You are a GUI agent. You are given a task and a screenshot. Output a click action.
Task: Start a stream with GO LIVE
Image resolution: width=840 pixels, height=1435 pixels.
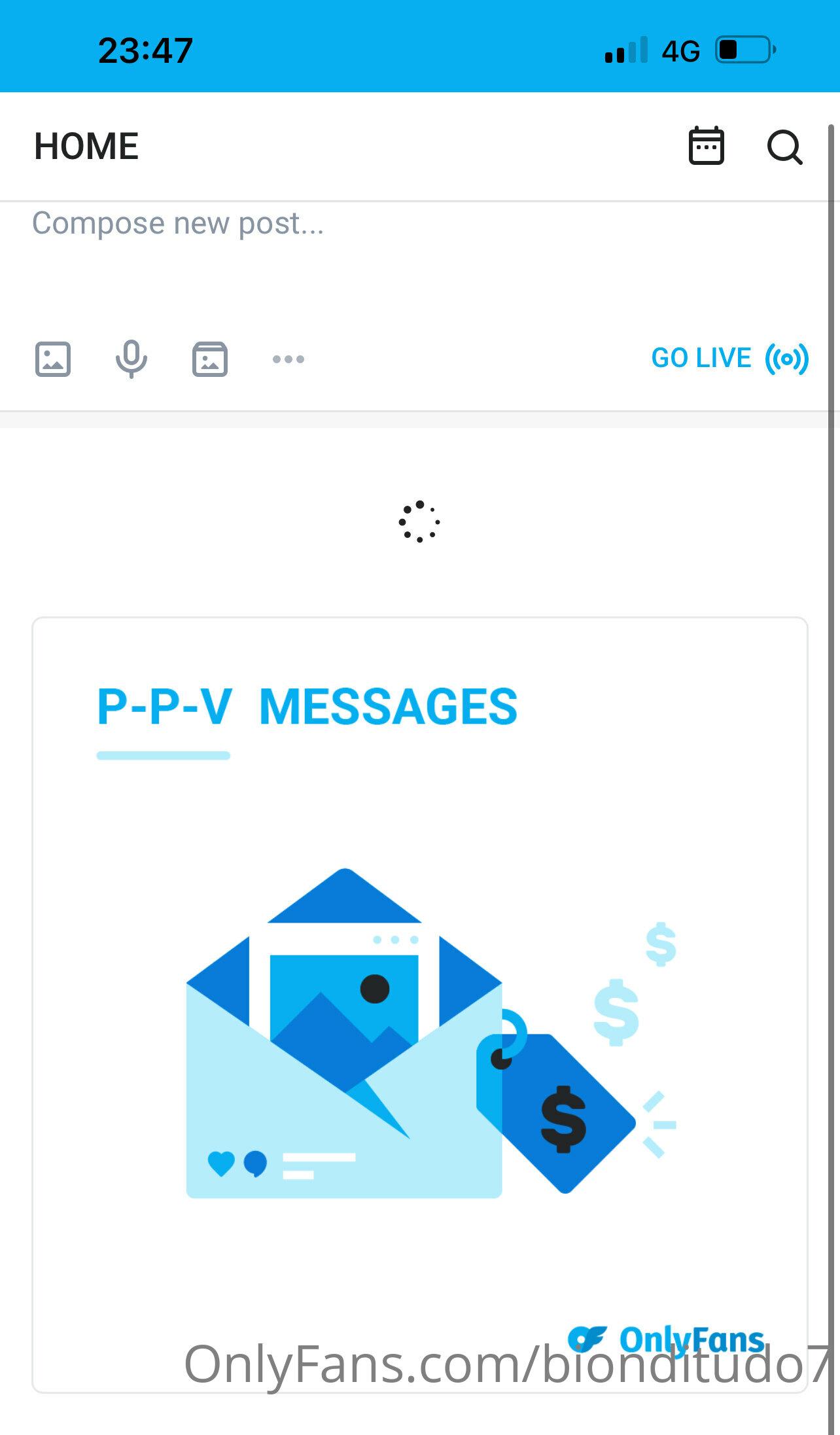730,359
